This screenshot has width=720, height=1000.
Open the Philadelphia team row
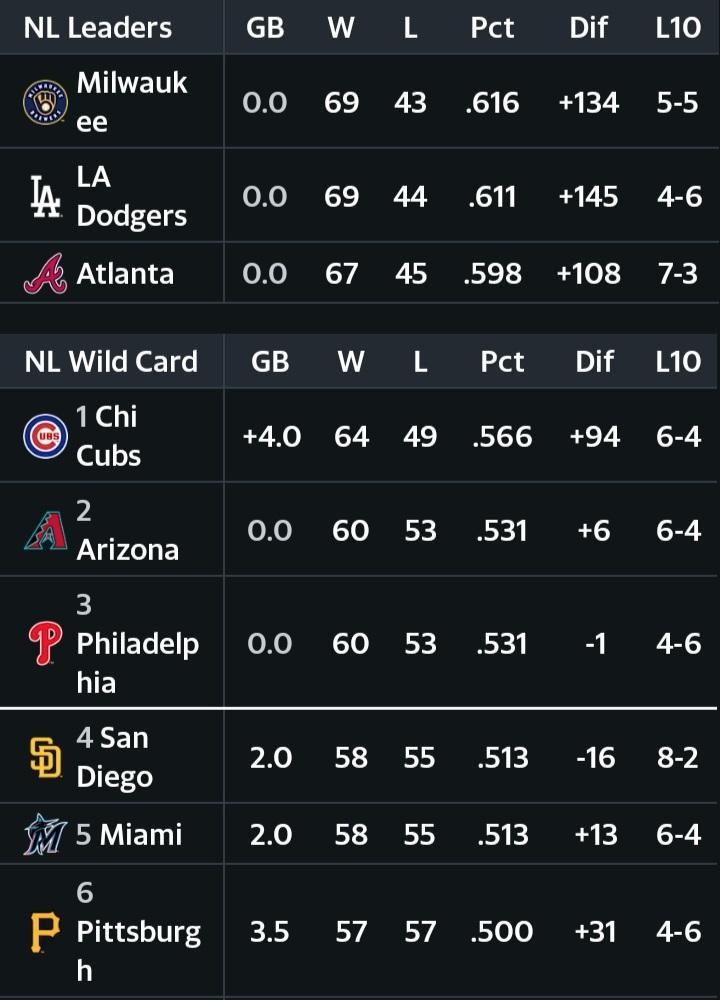(x=360, y=642)
